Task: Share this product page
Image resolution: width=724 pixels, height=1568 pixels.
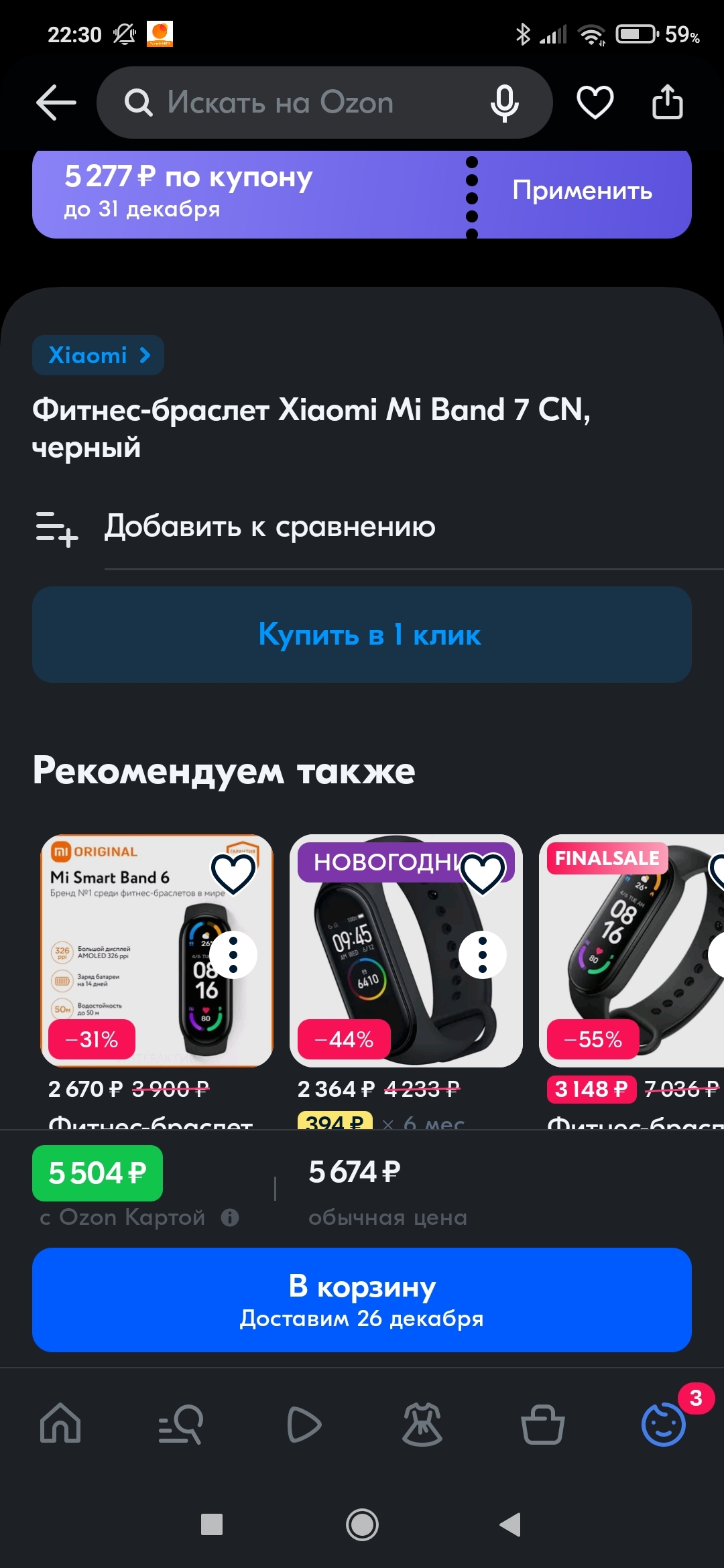Action: 667,103
